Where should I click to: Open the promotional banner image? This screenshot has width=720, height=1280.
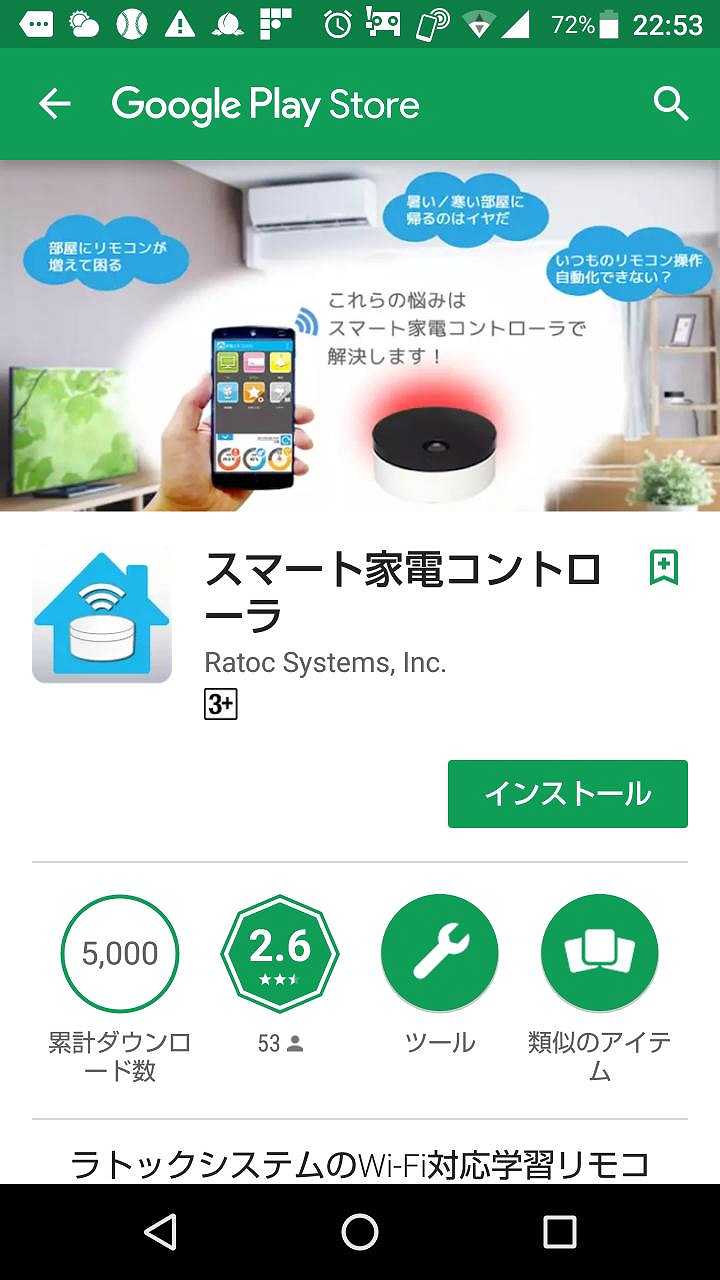pyautogui.click(x=360, y=335)
